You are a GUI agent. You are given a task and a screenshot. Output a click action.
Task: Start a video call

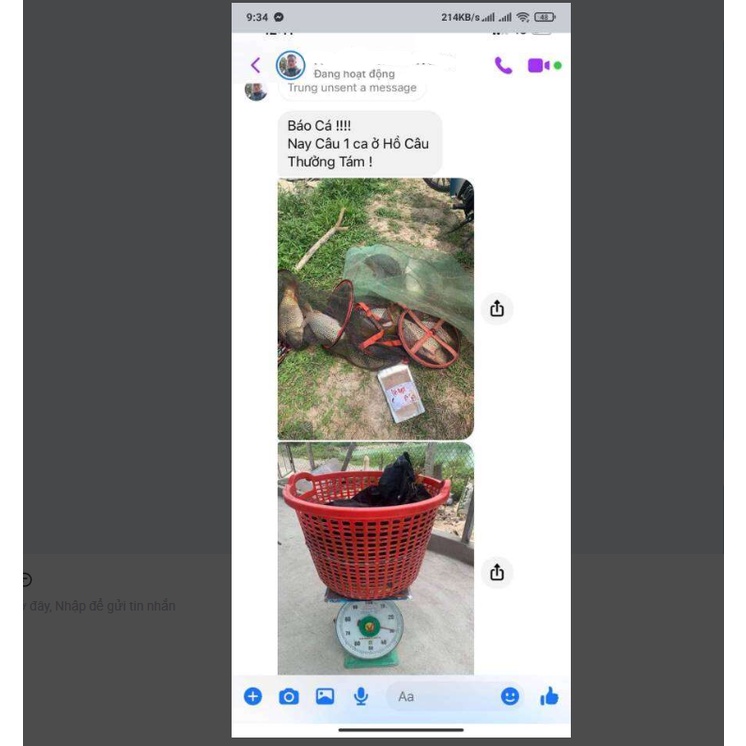tap(537, 66)
